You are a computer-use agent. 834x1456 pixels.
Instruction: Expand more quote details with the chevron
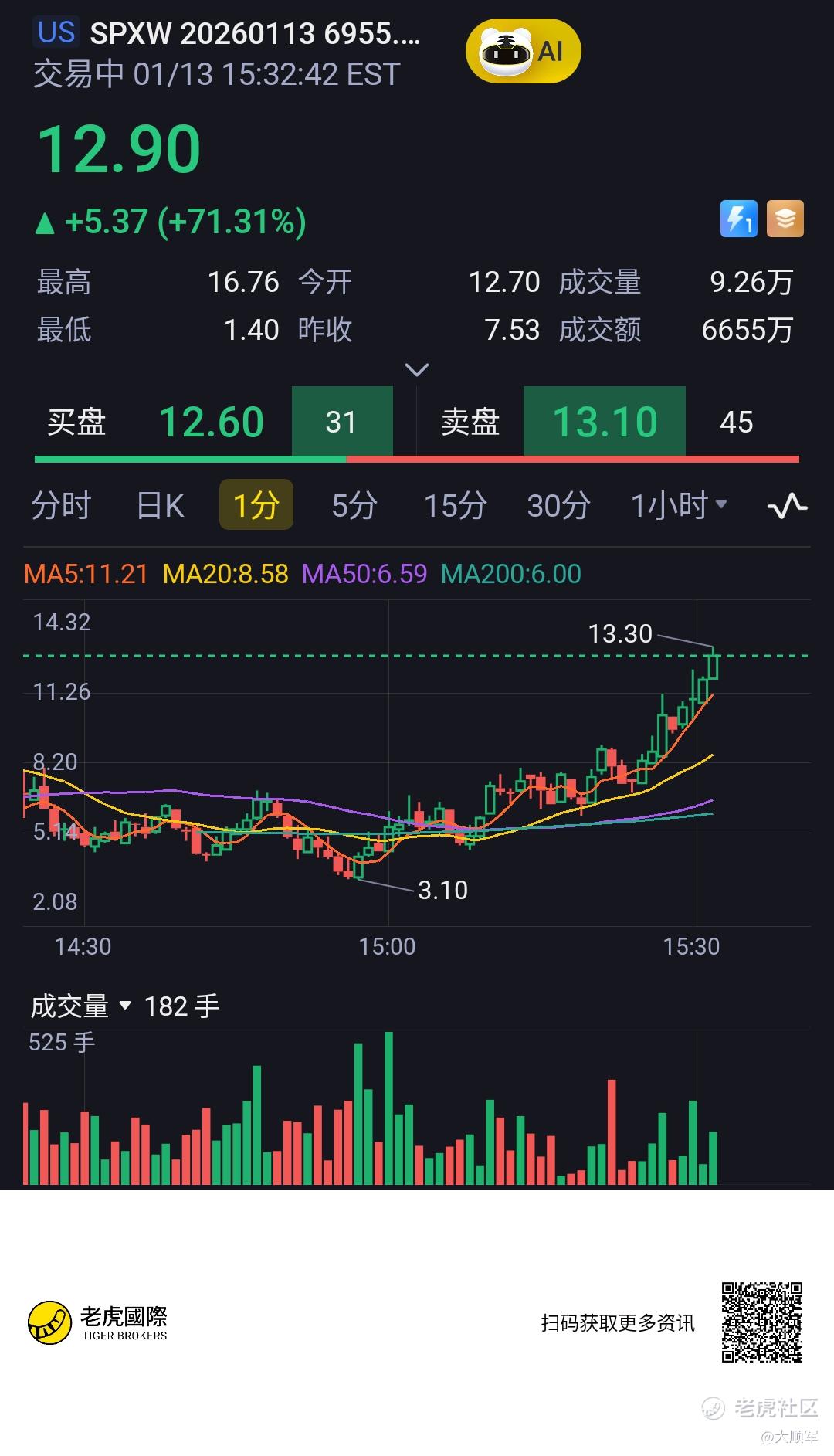click(416, 370)
